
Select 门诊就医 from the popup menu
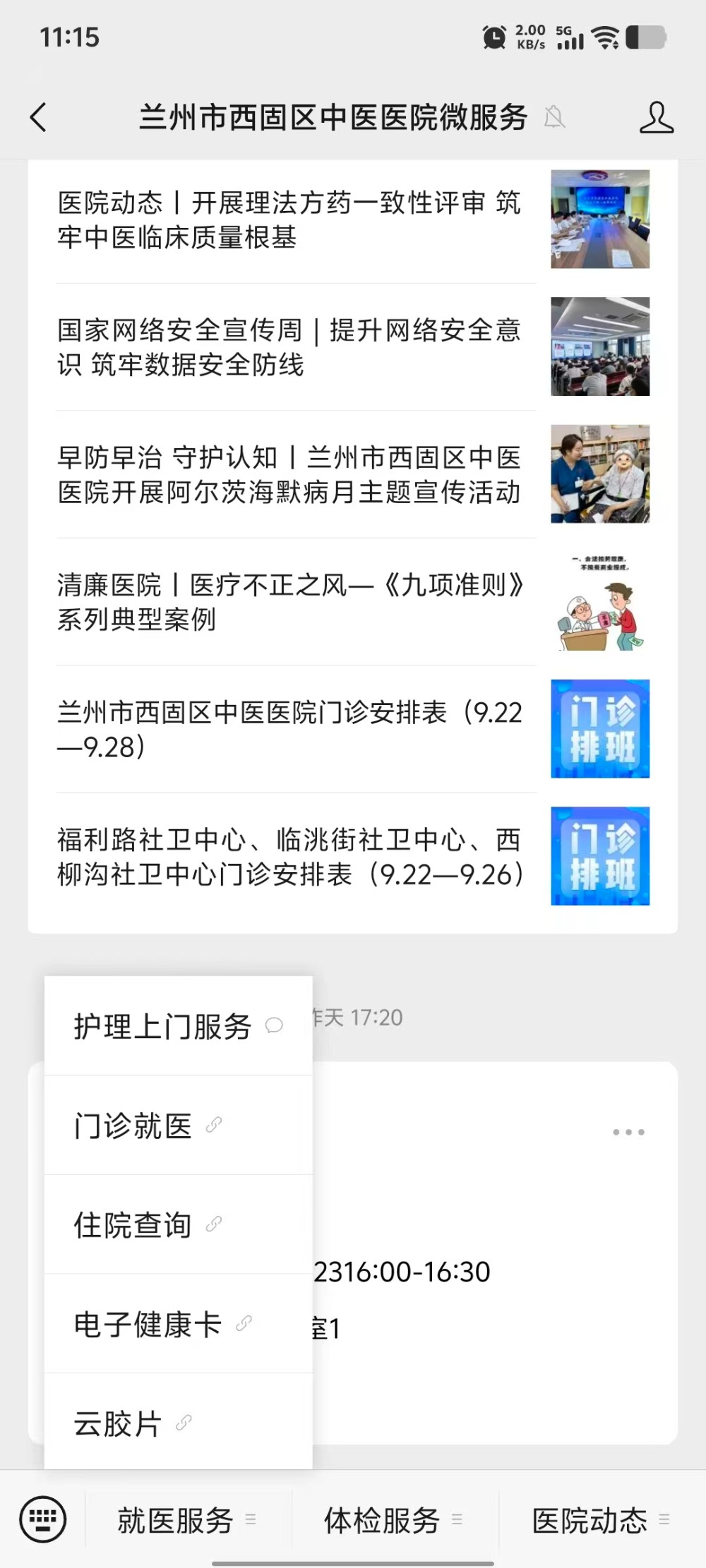click(x=178, y=1125)
